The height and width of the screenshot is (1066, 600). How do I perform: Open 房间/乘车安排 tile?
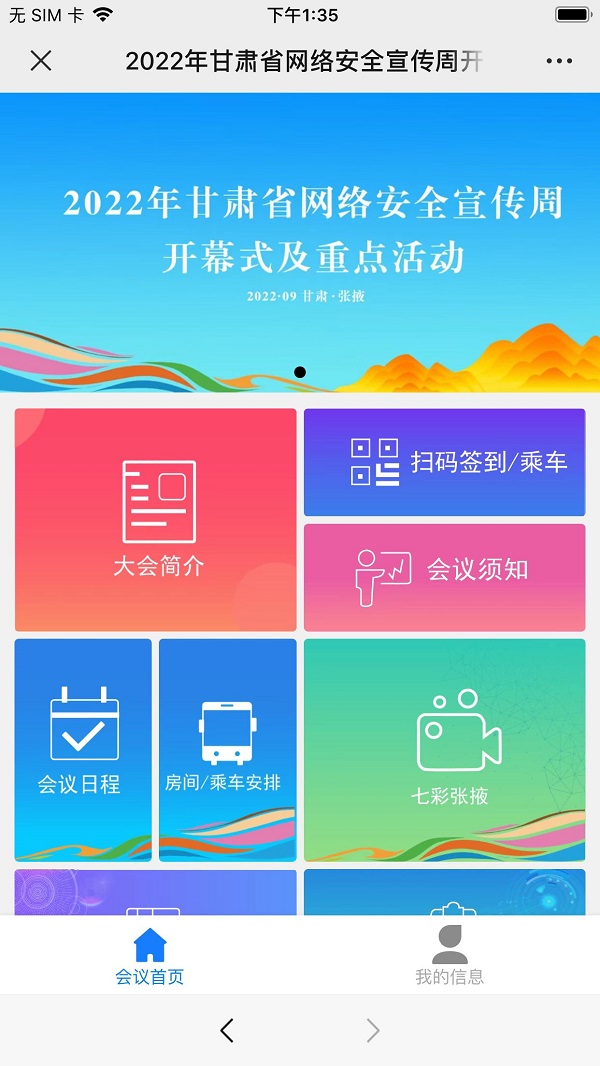(x=228, y=749)
